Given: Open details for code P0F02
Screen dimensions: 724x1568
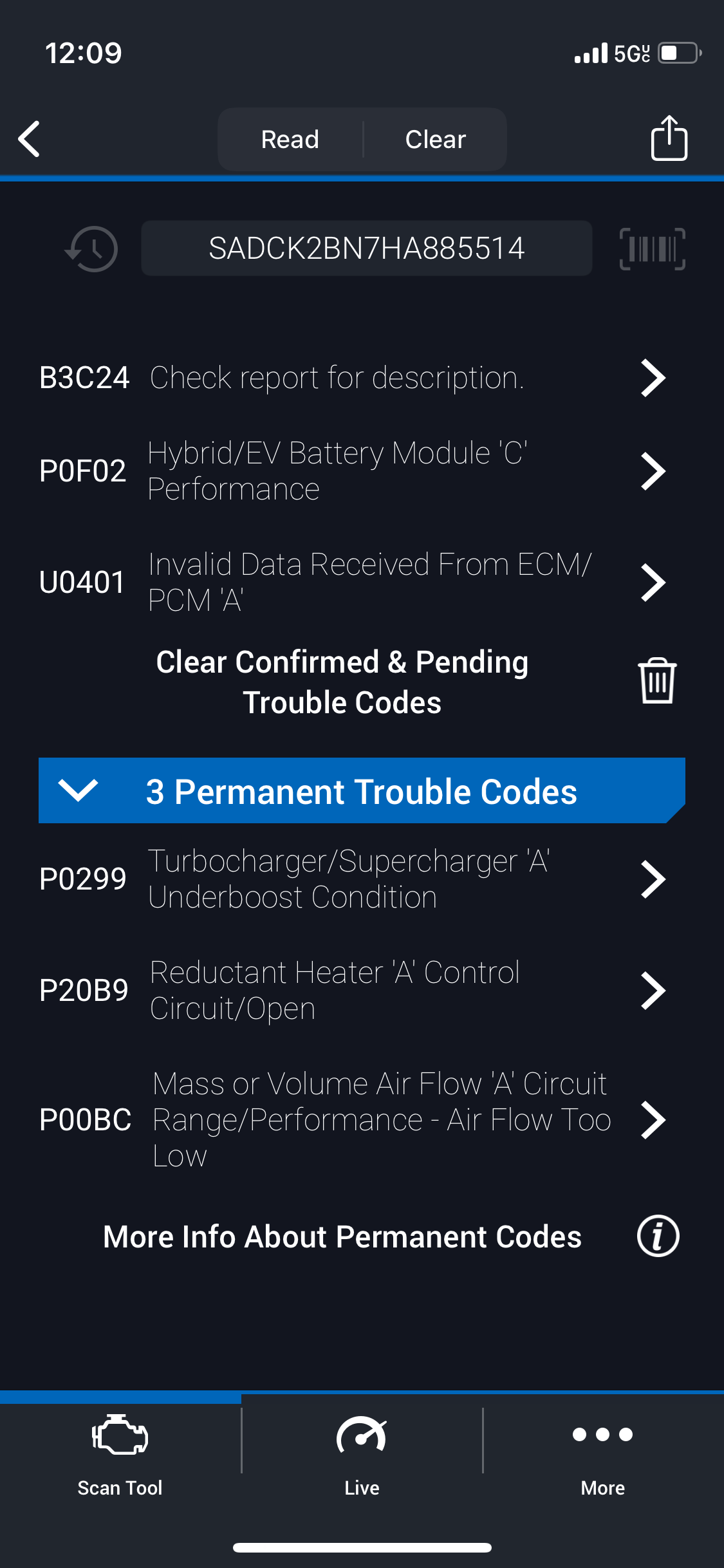Looking at the screenshot, I should [x=362, y=471].
